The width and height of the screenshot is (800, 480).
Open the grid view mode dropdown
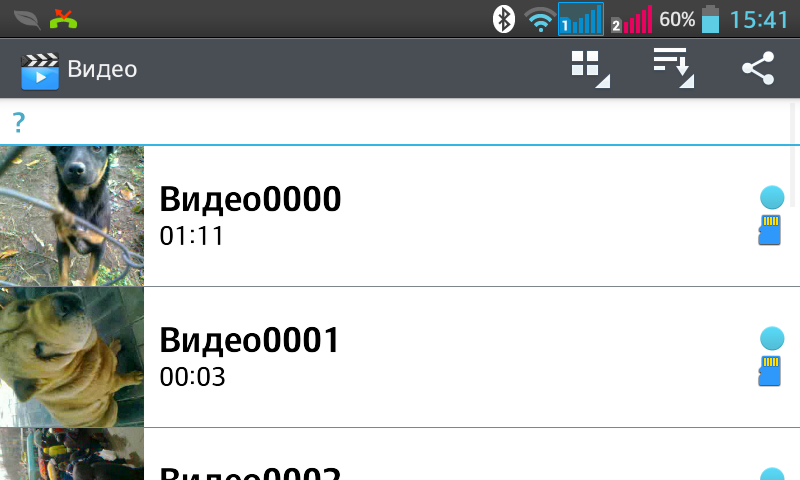point(588,68)
